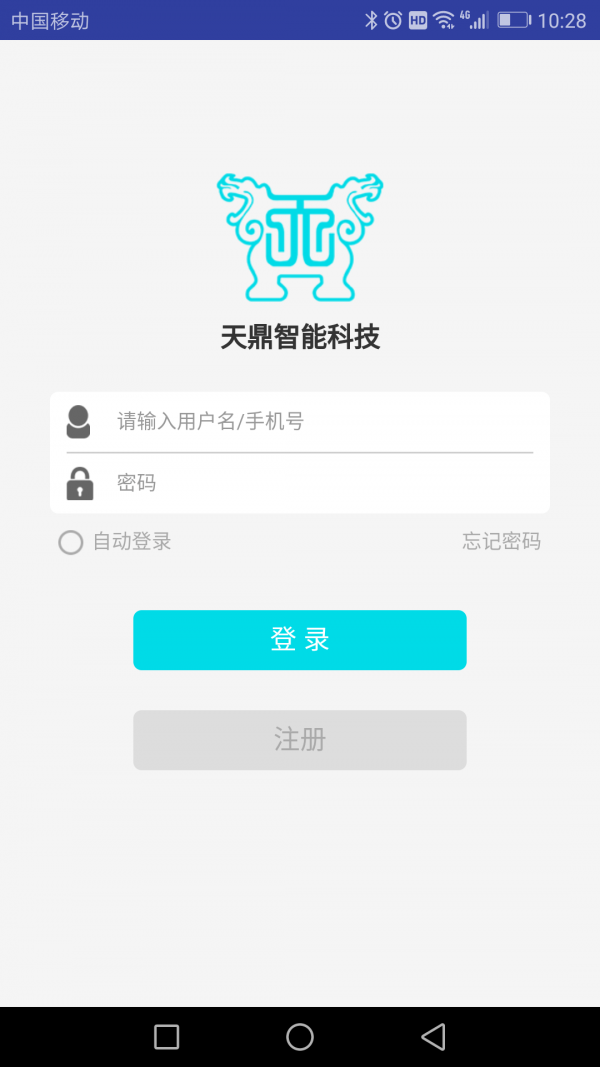Return to the home screen

pos(300,1037)
